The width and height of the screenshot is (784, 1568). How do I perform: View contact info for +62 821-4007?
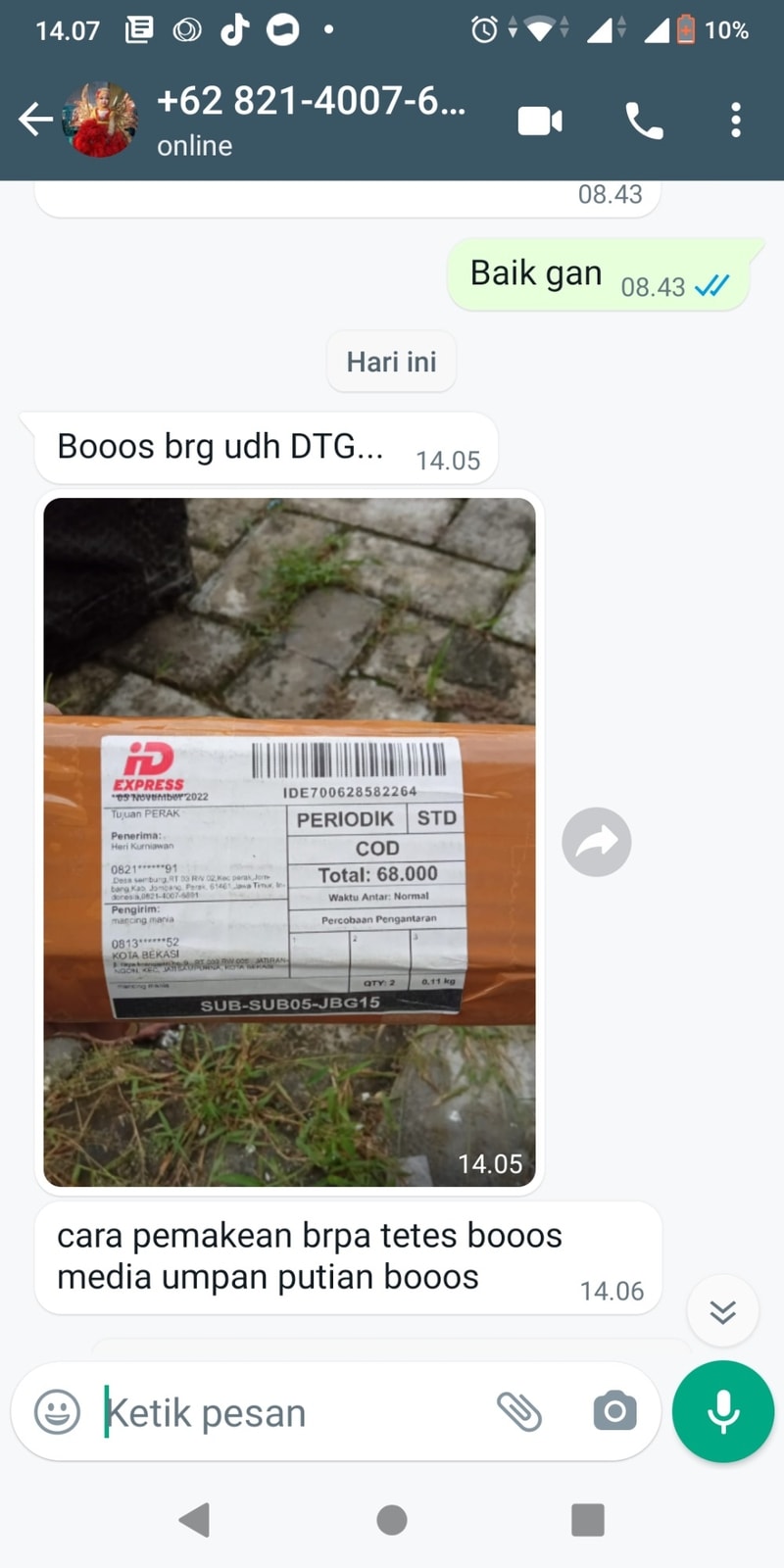[312, 120]
